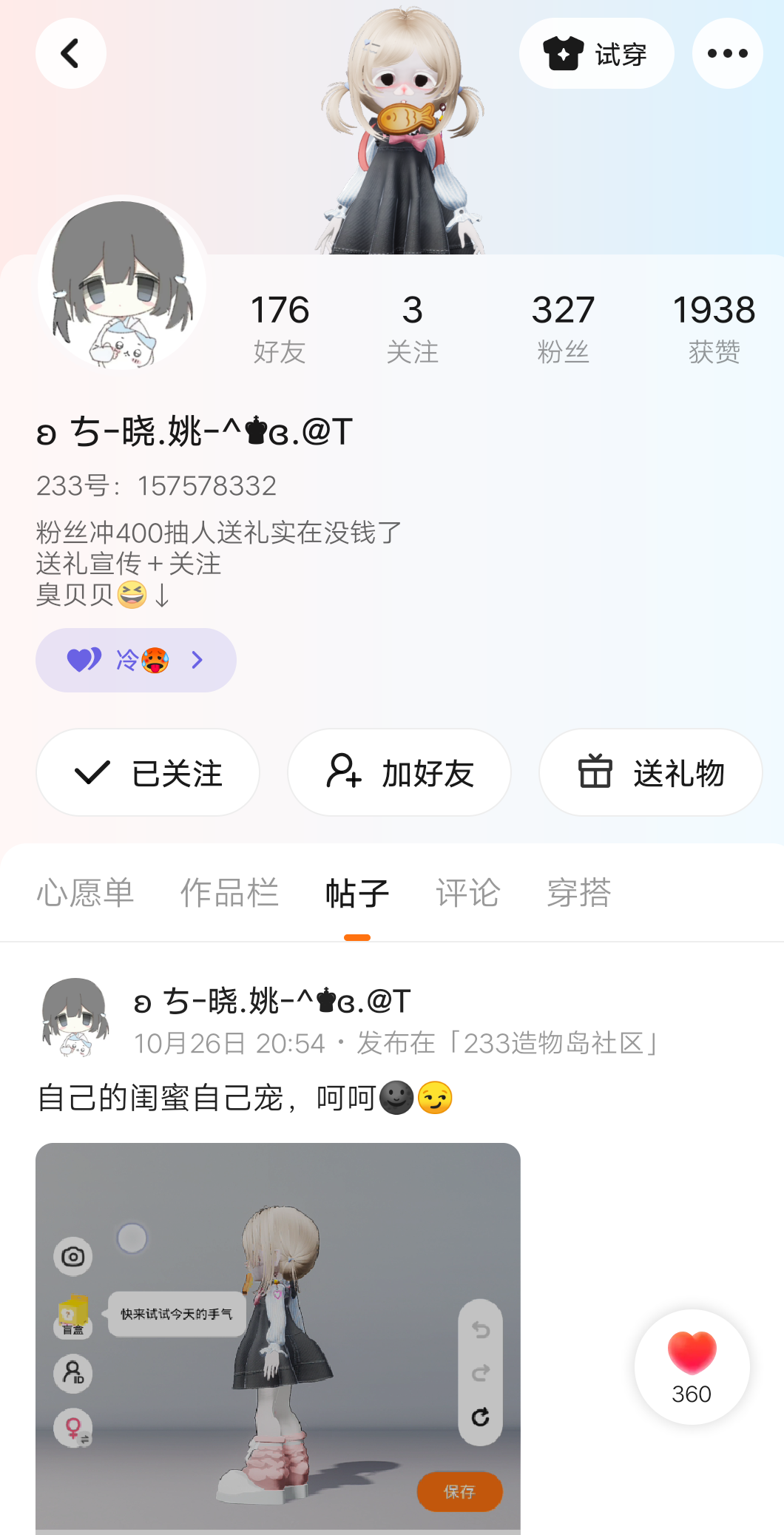
Task: Go back using the top arrow
Action: coord(71,53)
